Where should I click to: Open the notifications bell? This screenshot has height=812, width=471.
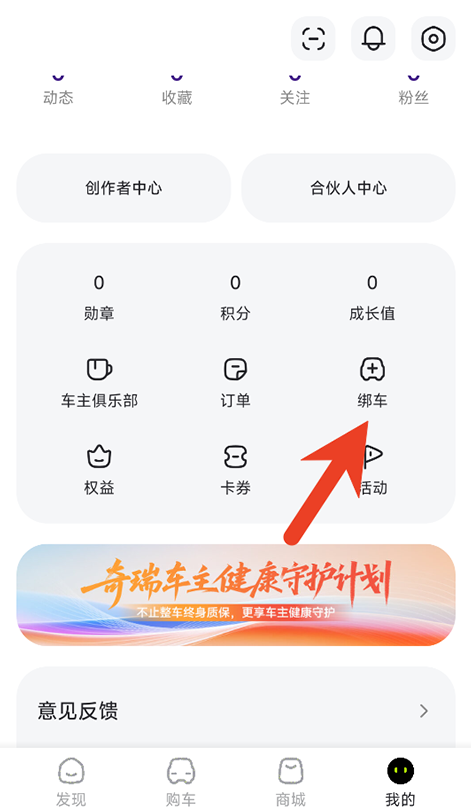373,38
